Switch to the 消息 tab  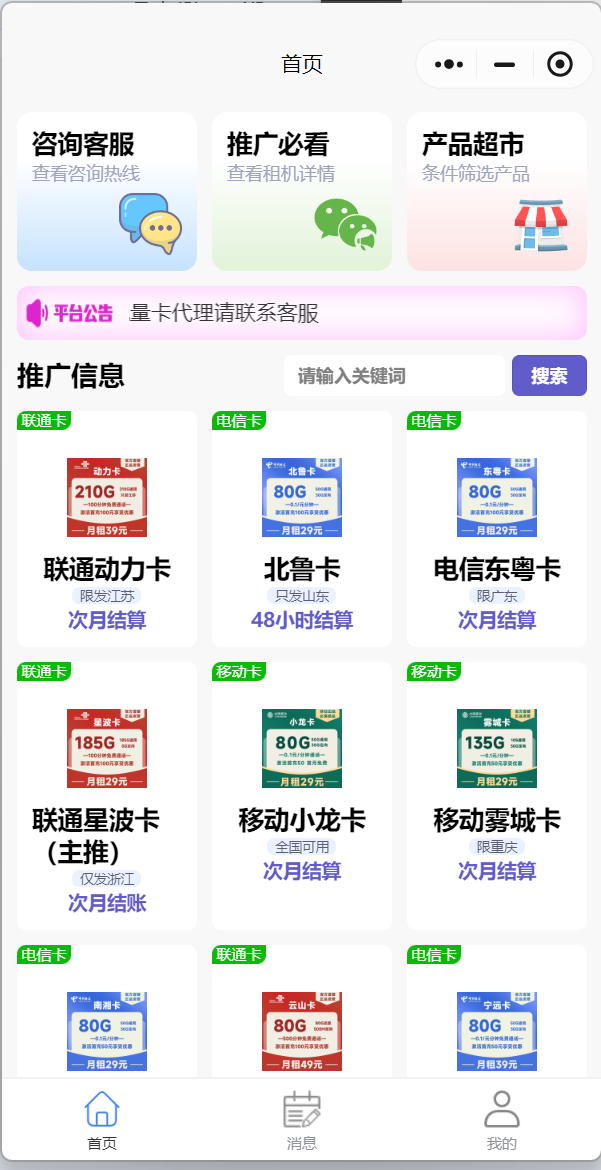tap(301, 1121)
